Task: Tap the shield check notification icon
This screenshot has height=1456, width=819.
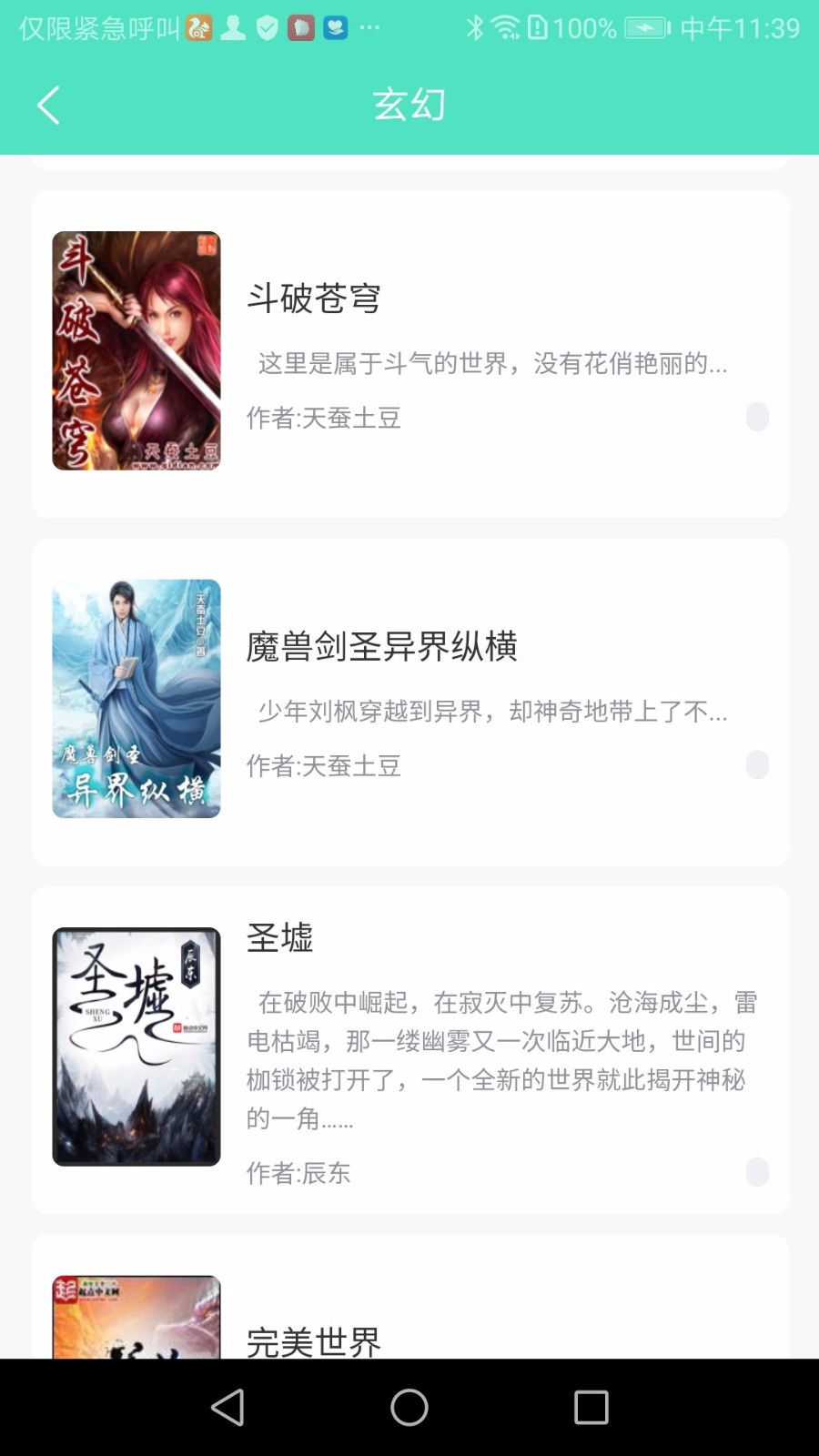Action: click(267, 28)
